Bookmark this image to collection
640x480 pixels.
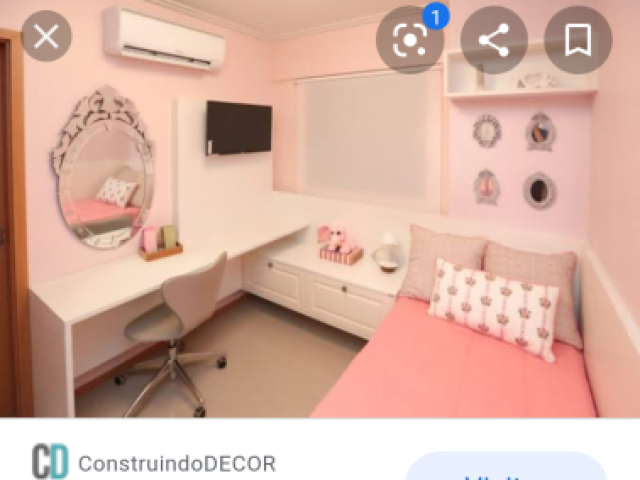(578, 40)
